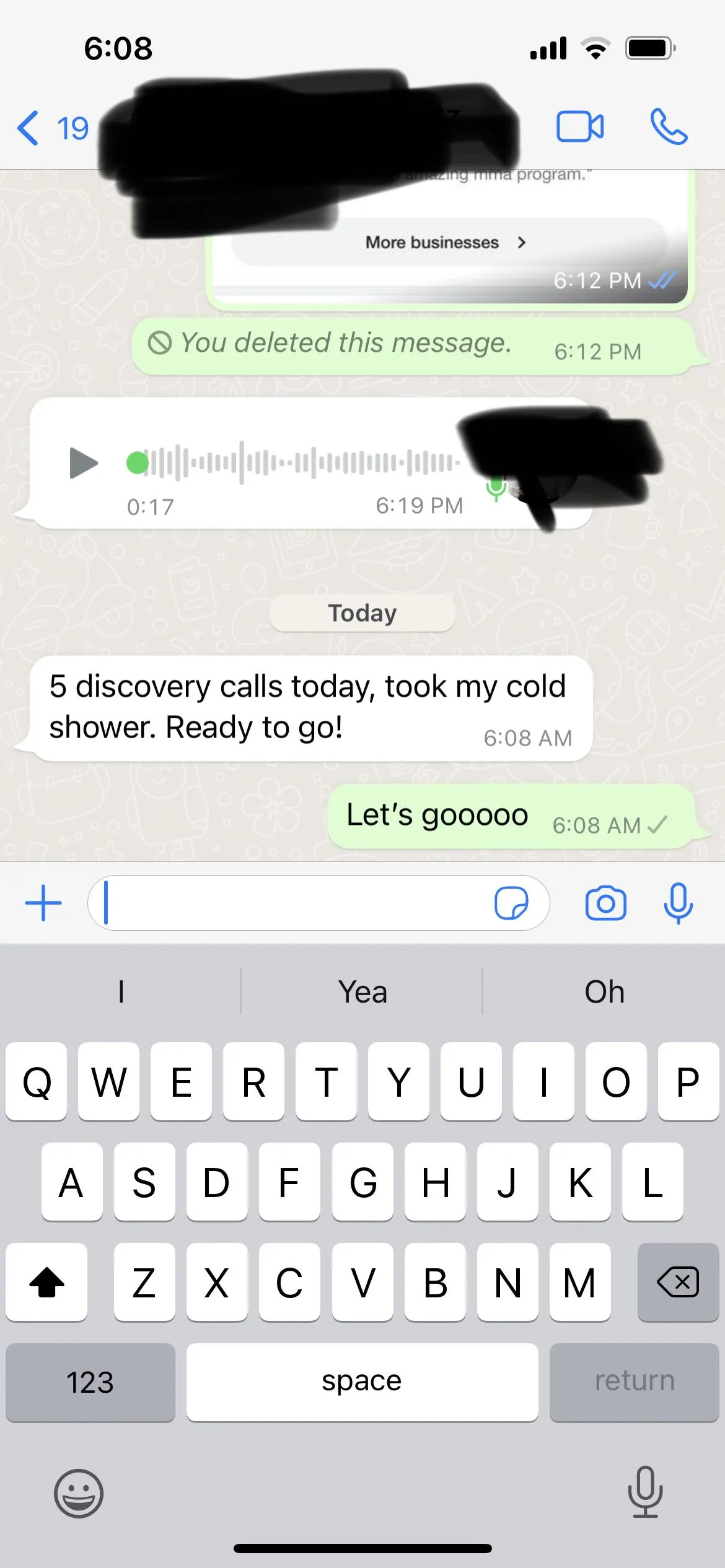Open the camera to take a photo
Screen dimensions: 725x1568
(x=605, y=903)
